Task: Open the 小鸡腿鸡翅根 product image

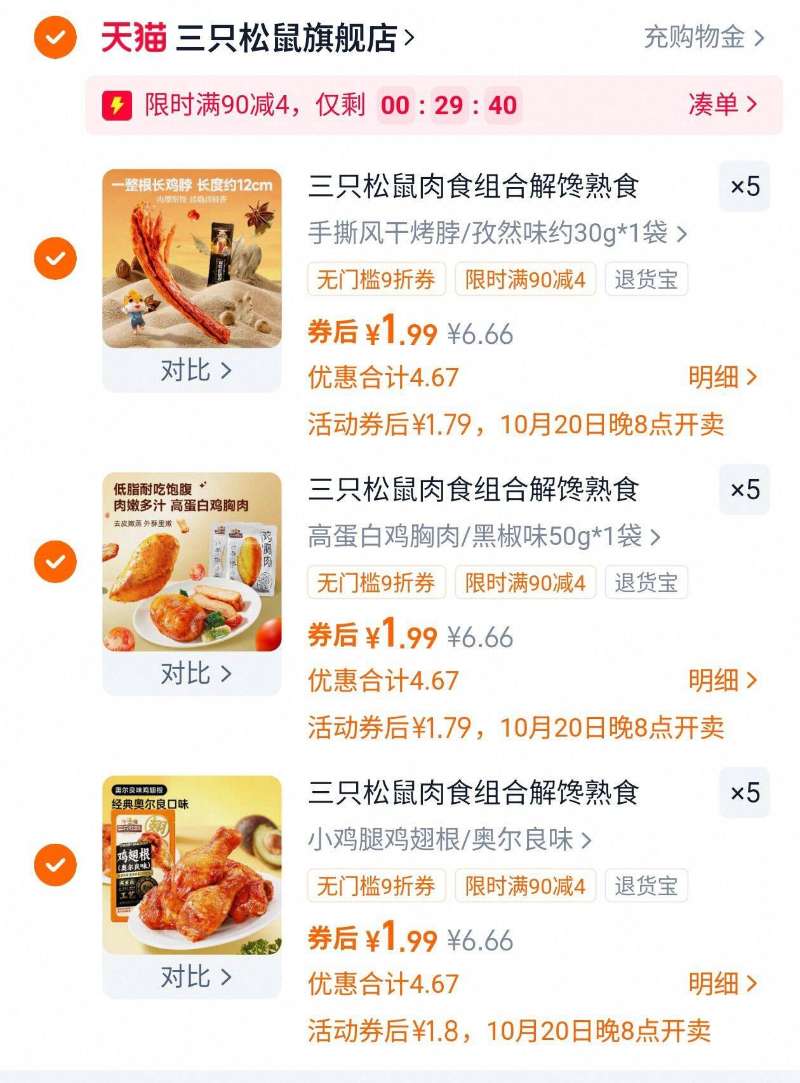Action: click(192, 864)
